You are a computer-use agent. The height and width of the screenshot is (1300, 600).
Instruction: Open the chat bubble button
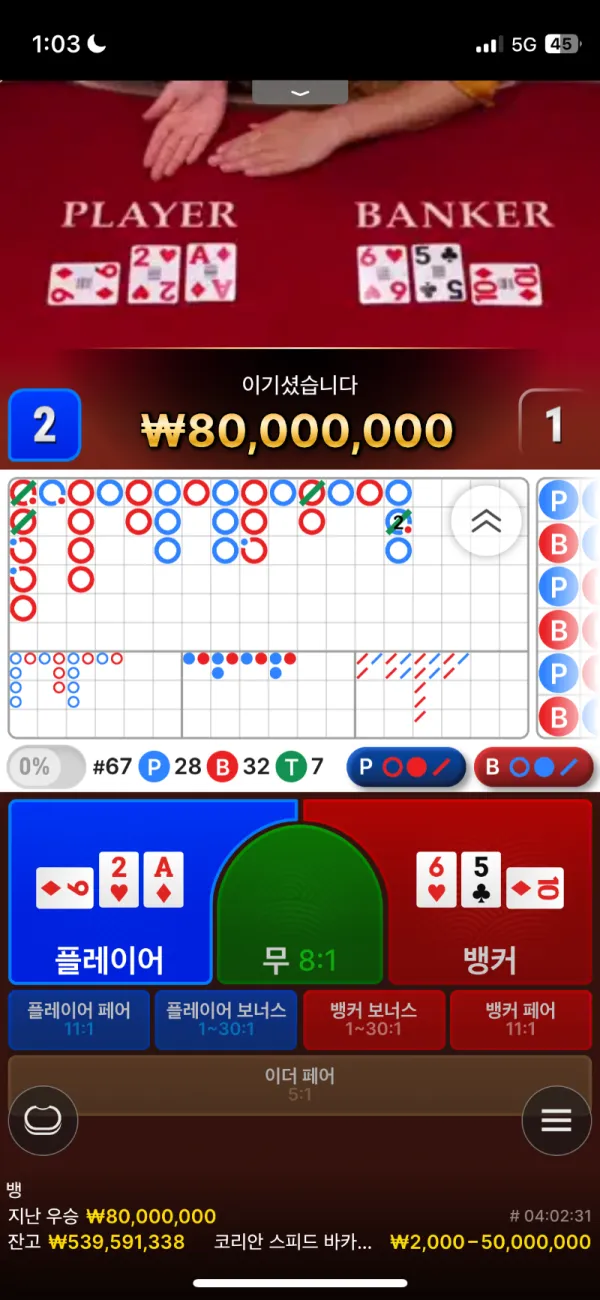(43, 1120)
